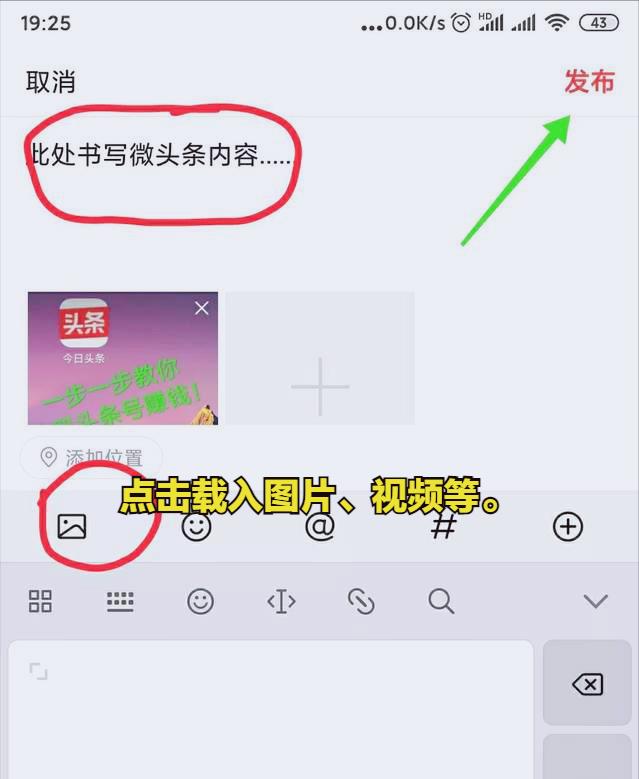Hit the backspace key
Viewport: 639px width, 779px height.
[587, 684]
